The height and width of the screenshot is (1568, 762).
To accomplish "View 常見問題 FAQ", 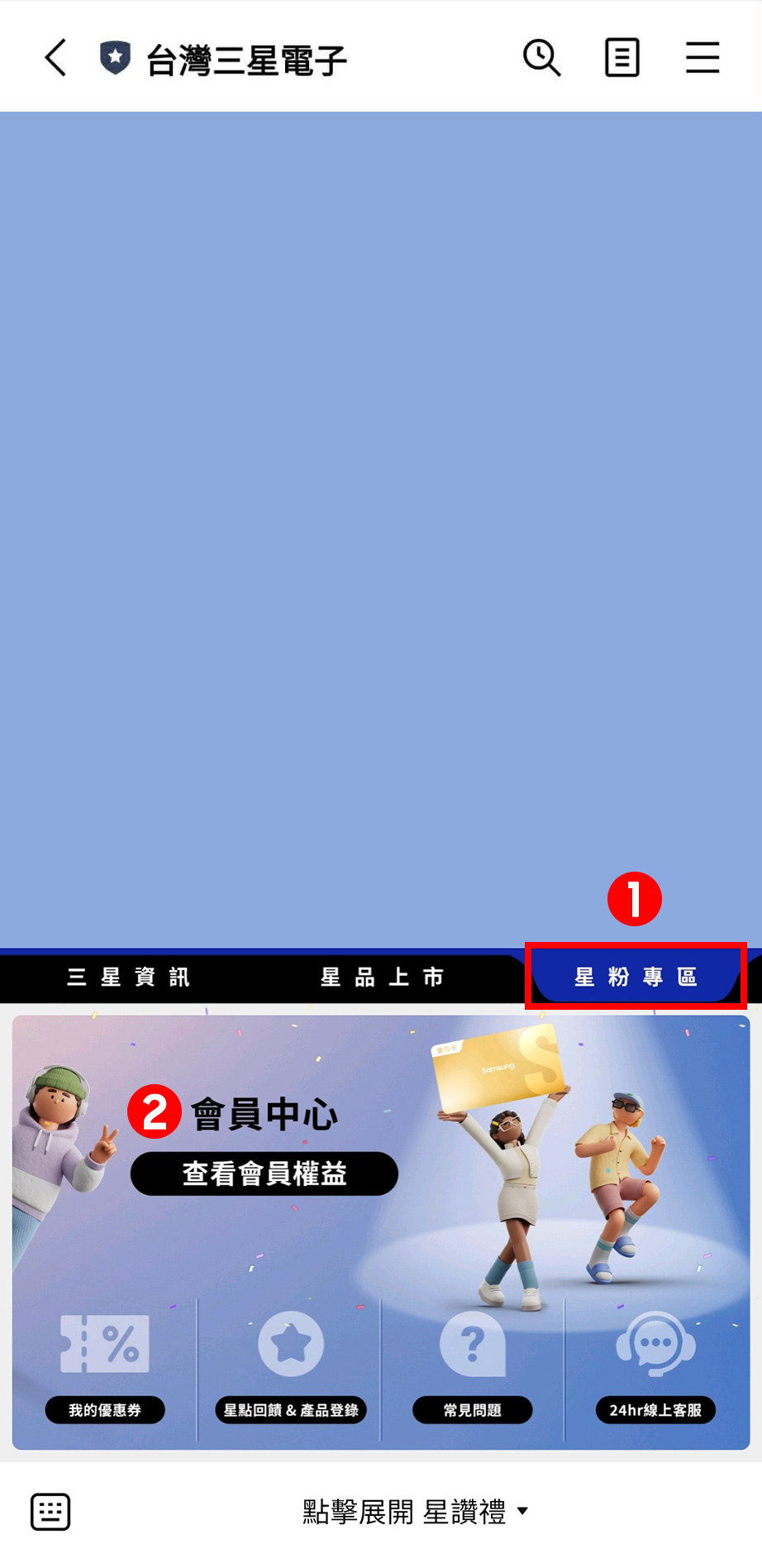I will point(472,1365).
